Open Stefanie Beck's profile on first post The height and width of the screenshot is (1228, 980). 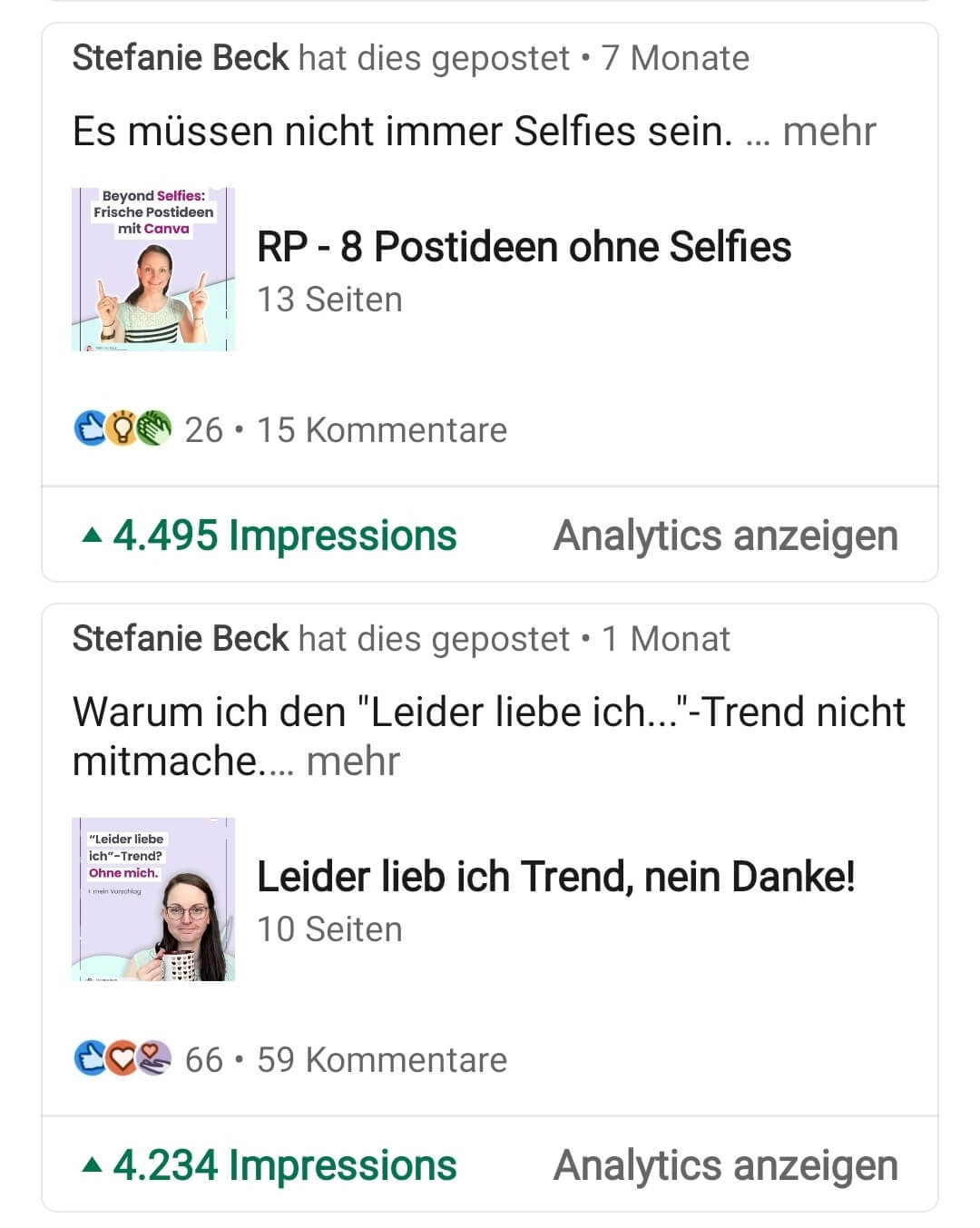click(x=178, y=56)
